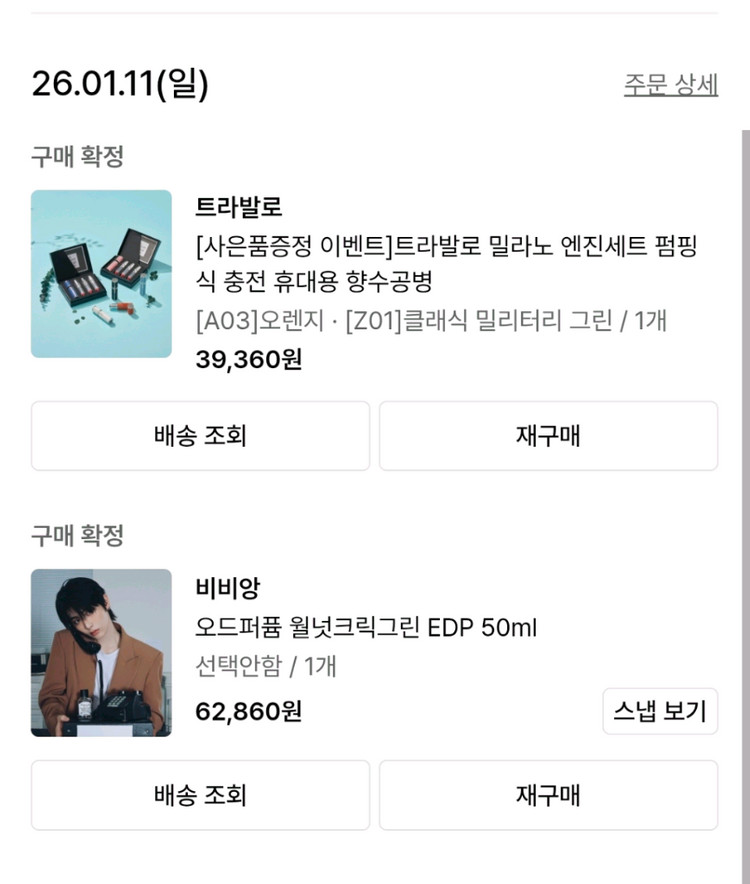Click 재구매 for the 트라발로 perfume atomizer
Viewport: 750px width, 884px height.
[x=548, y=434]
